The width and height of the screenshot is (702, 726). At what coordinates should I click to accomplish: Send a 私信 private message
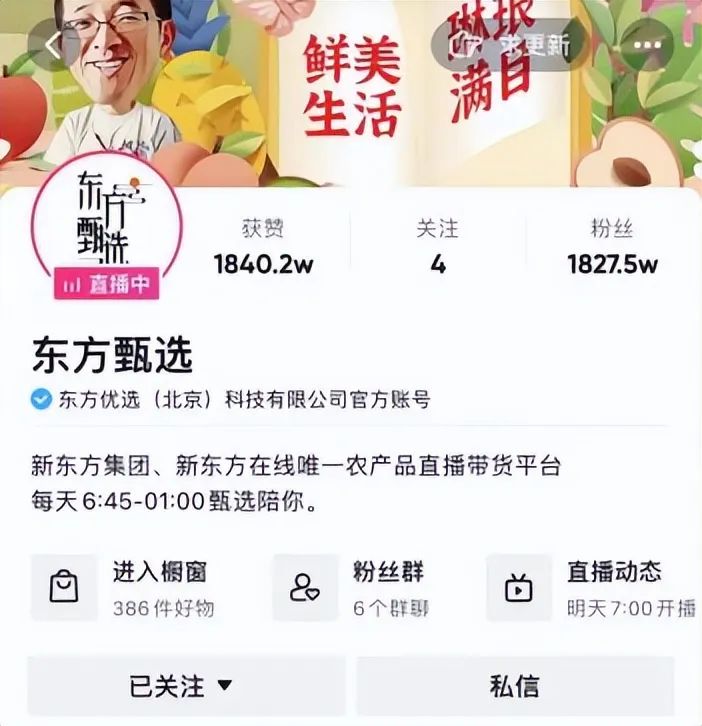coord(515,686)
